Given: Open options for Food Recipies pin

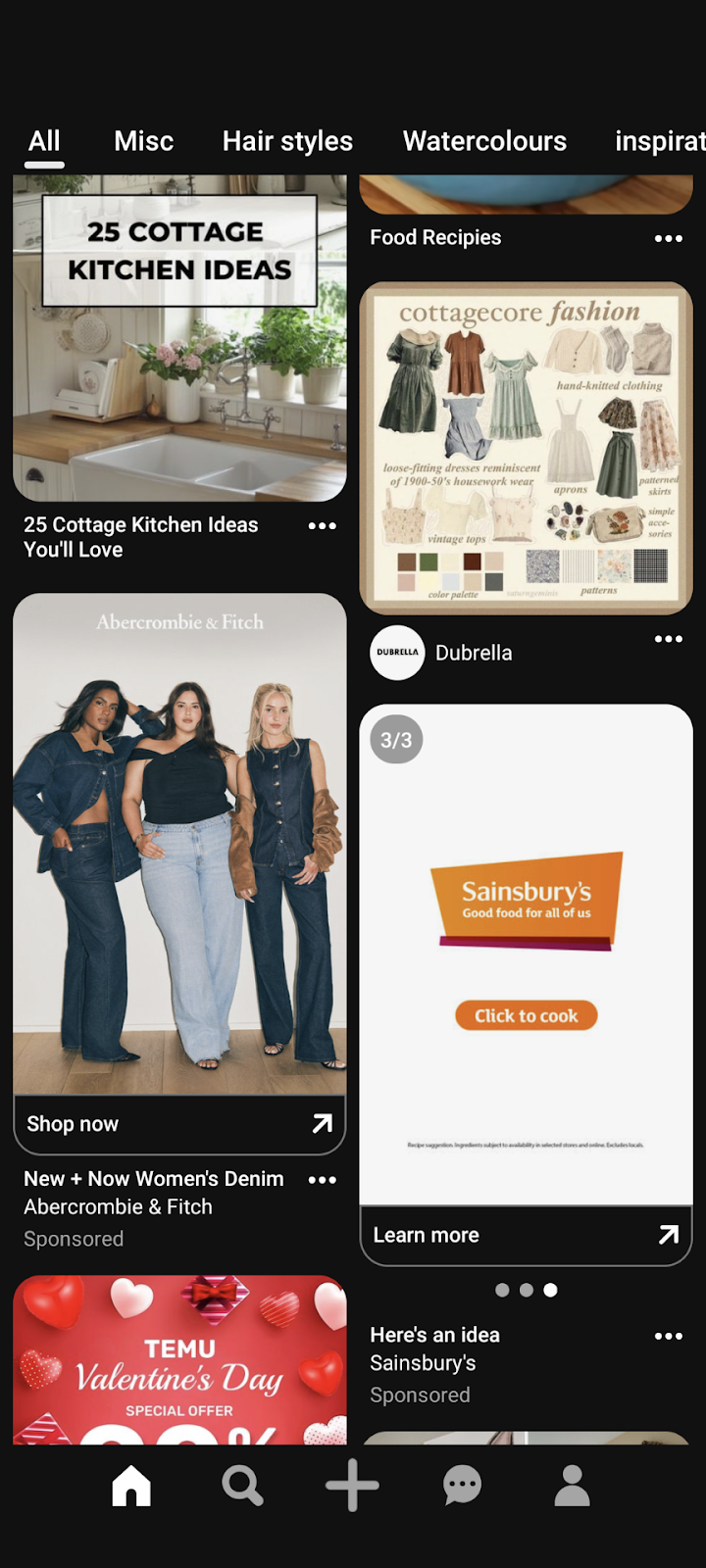Looking at the screenshot, I should [x=668, y=238].
